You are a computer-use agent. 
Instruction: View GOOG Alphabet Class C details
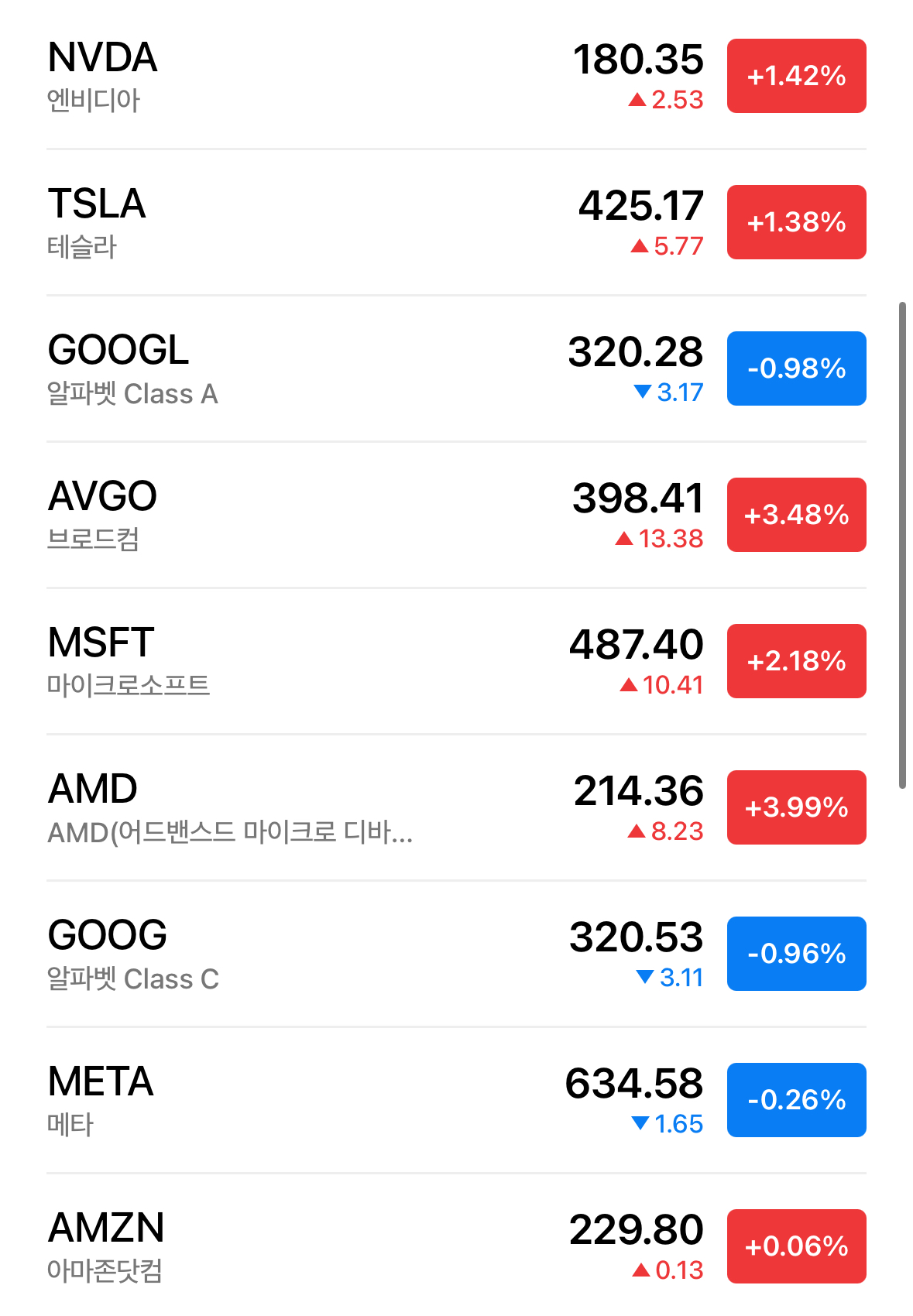pyautogui.click(x=310, y=954)
